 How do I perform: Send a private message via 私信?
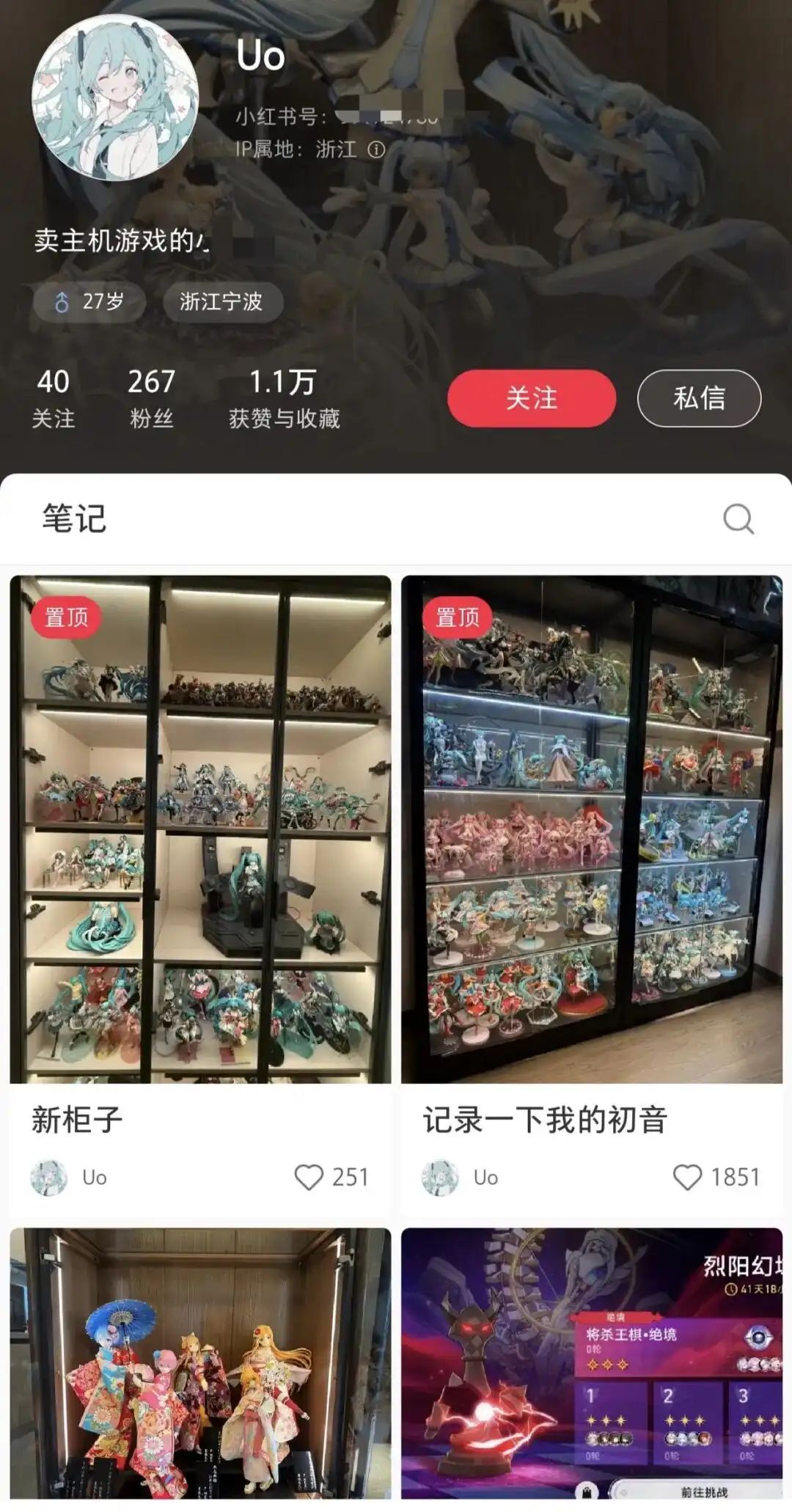pyautogui.click(x=698, y=398)
